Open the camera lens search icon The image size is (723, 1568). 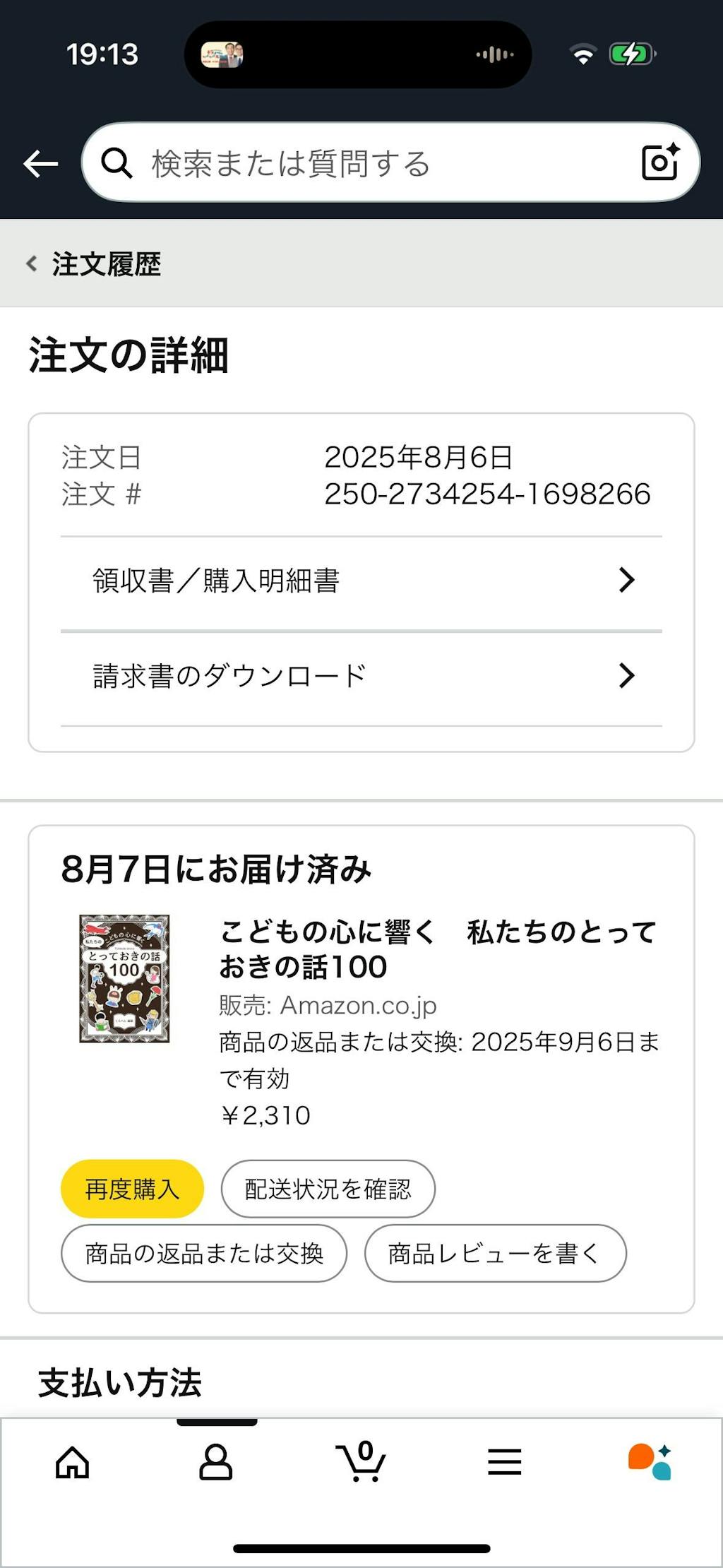point(660,162)
